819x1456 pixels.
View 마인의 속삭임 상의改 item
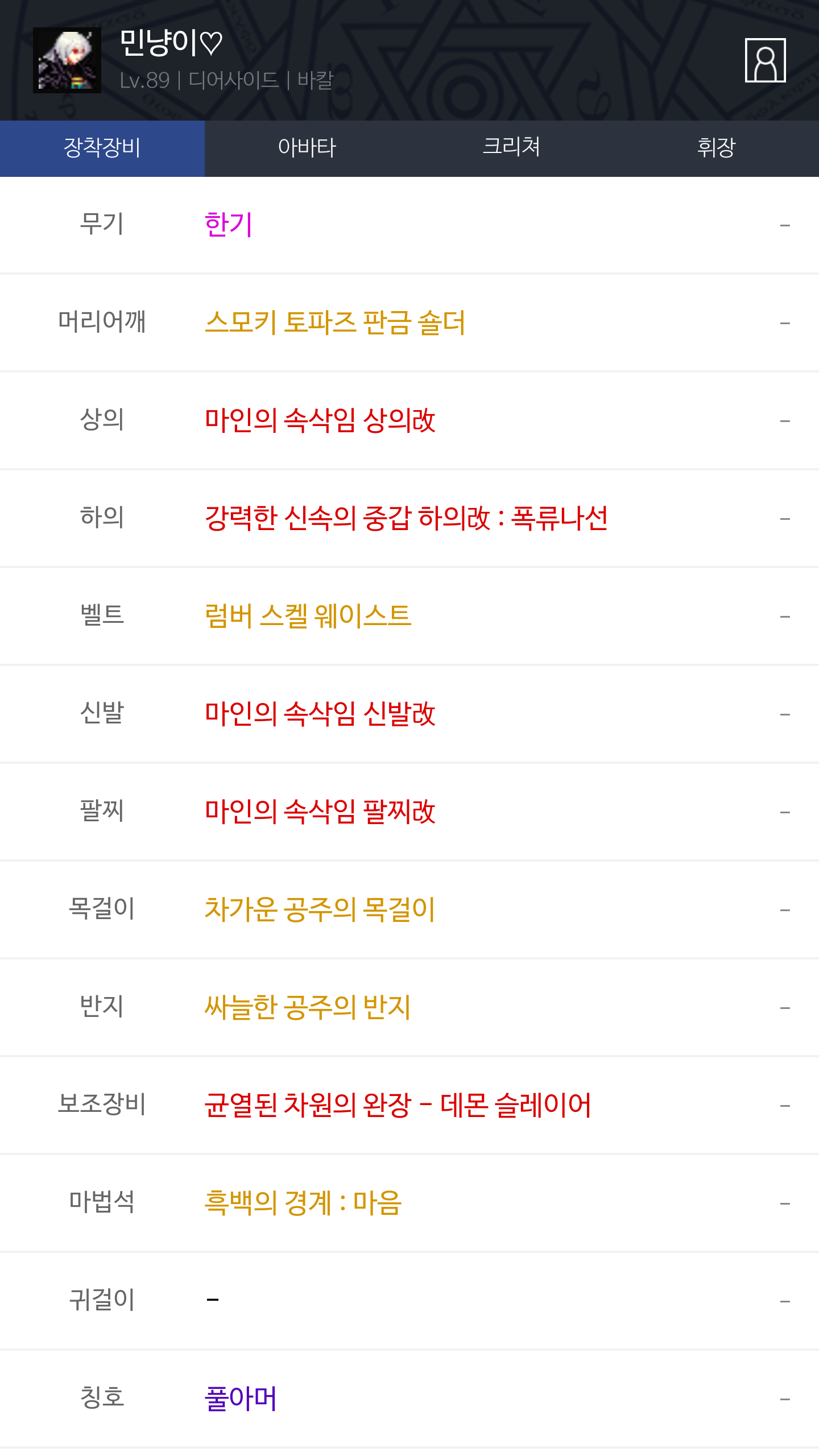click(x=320, y=421)
